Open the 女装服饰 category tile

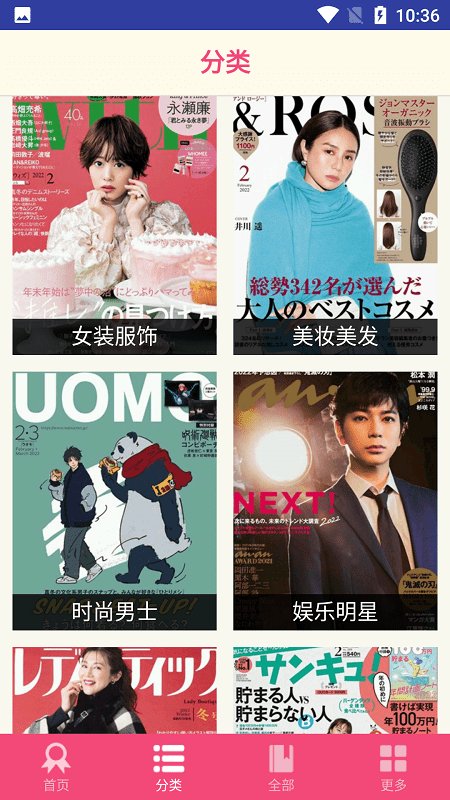pyautogui.click(x=114, y=225)
